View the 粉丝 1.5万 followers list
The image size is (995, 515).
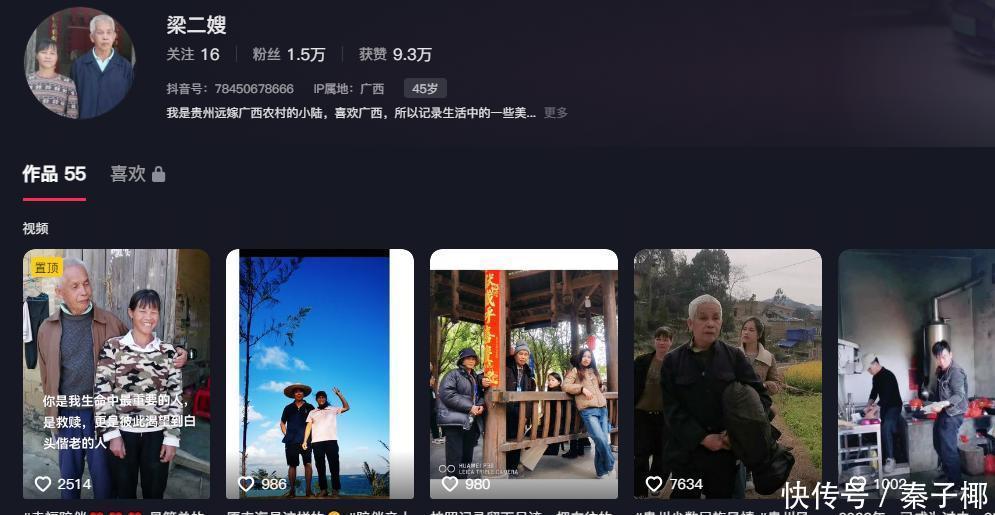click(x=288, y=55)
